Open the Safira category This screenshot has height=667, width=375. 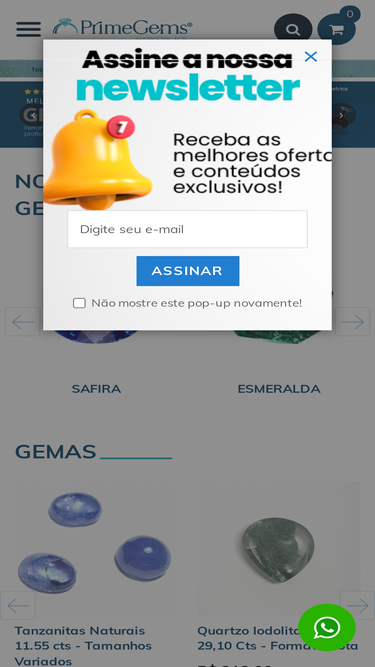(96, 389)
